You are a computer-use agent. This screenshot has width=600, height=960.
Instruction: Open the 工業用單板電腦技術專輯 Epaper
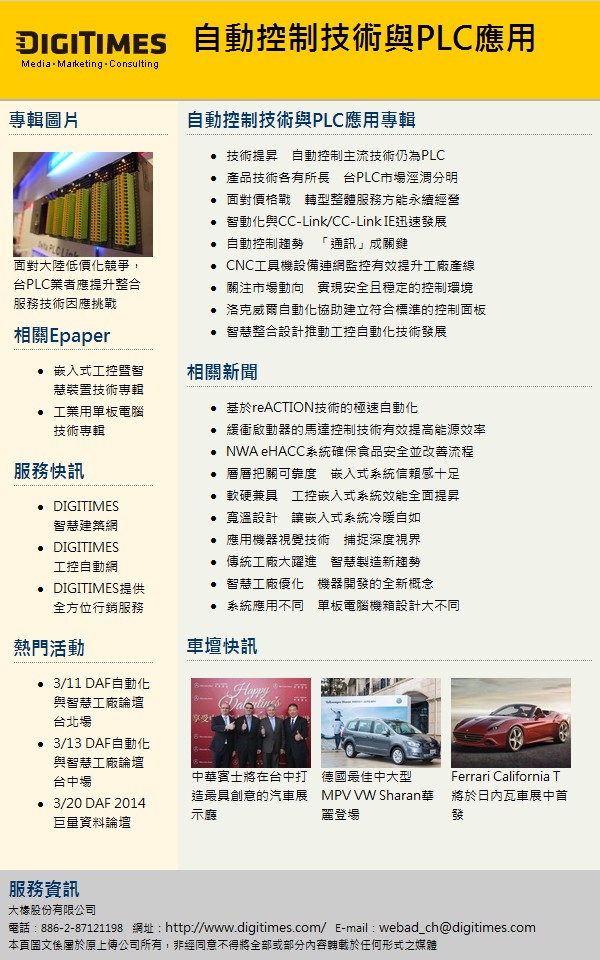tap(98, 421)
